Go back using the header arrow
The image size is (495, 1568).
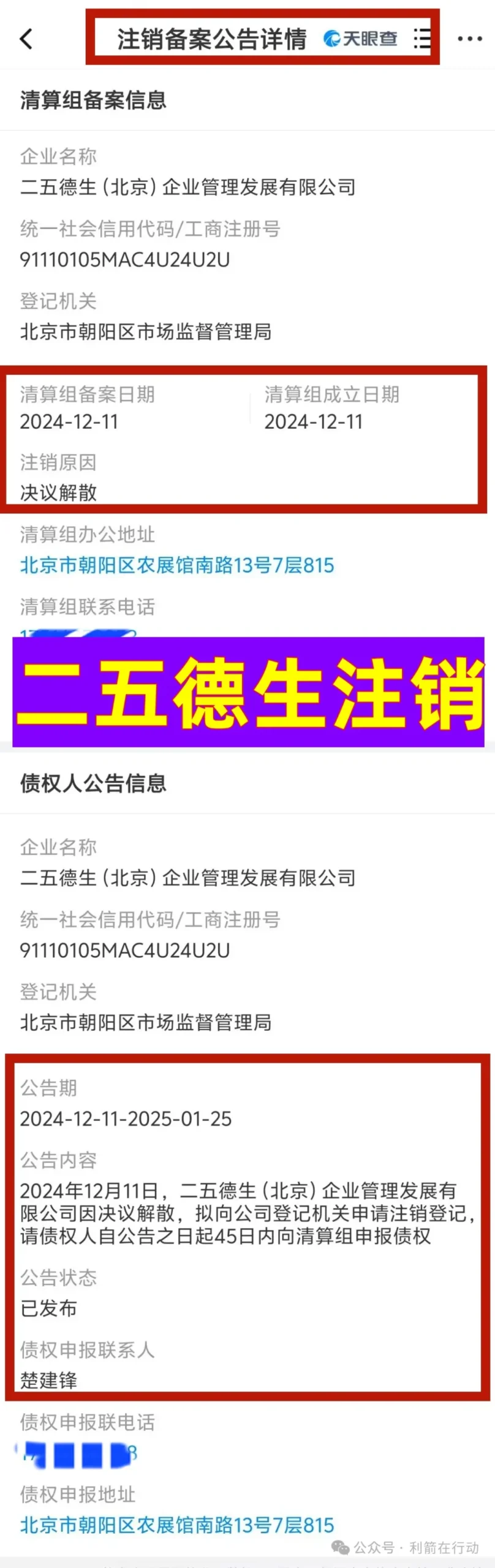pyautogui.click(x=26, y=39)
